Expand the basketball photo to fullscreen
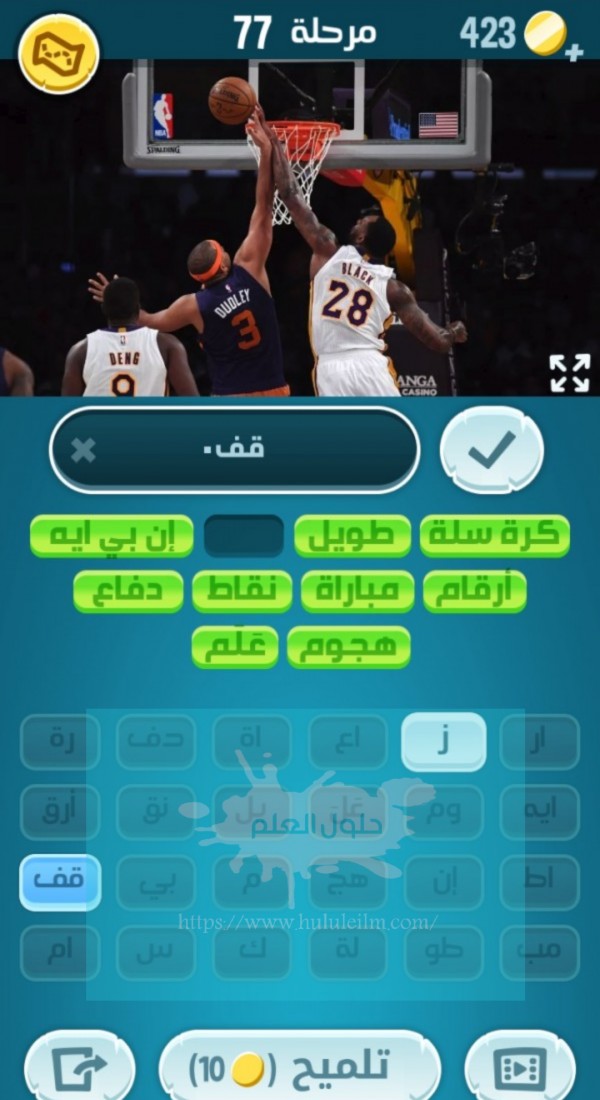The image size is (600, 1100). click(569, 373)
